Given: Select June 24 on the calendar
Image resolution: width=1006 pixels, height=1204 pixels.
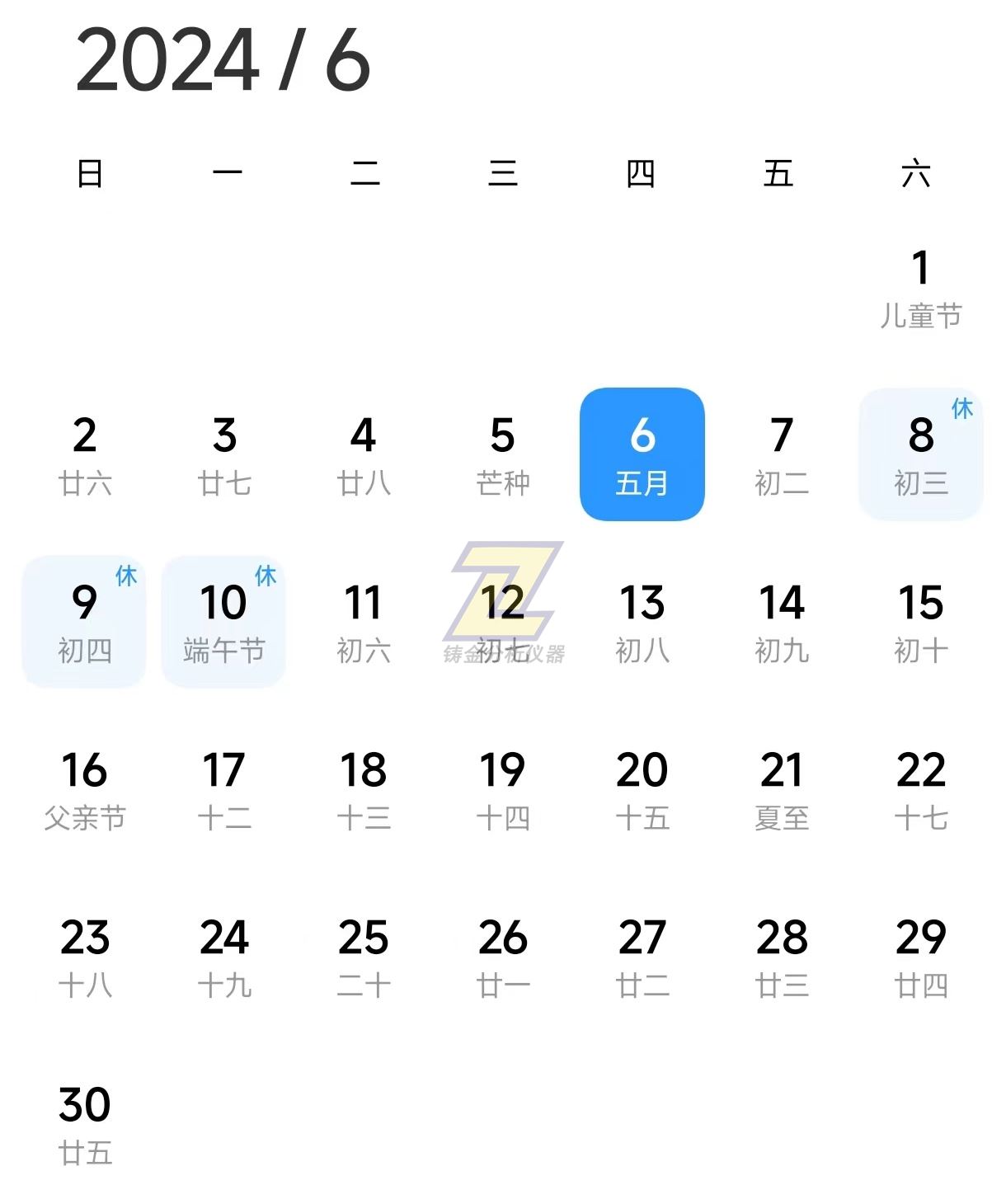Looking at the screenshot, I should coord(223,957).
